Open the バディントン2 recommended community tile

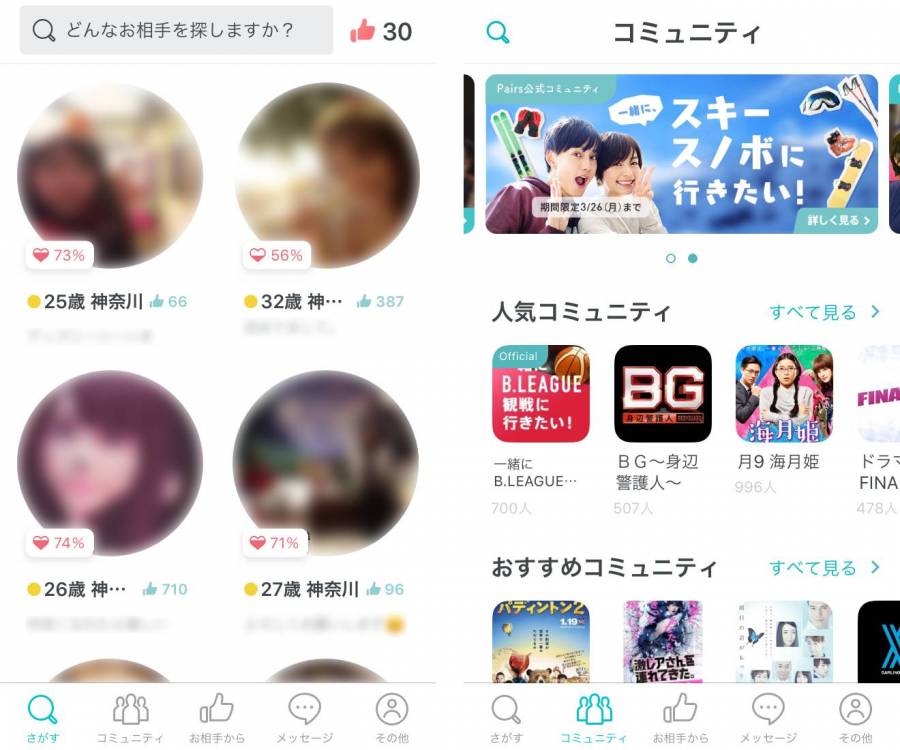click(541, 642)
